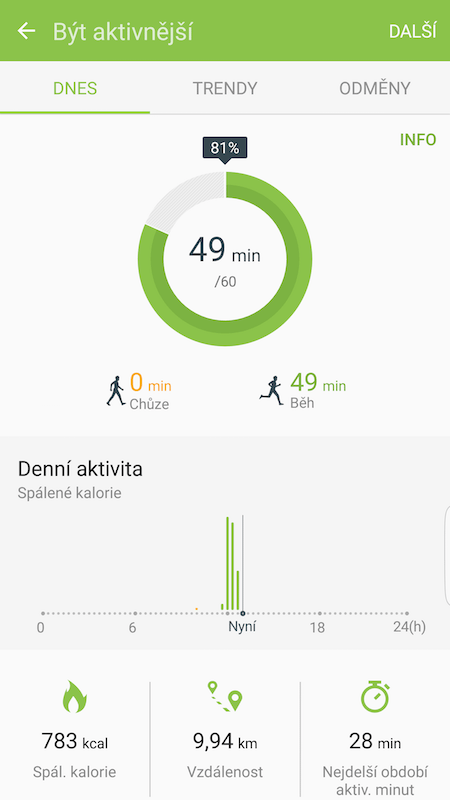
Task: Switch to the TRENDY tab
Action: tap(225, 88)
